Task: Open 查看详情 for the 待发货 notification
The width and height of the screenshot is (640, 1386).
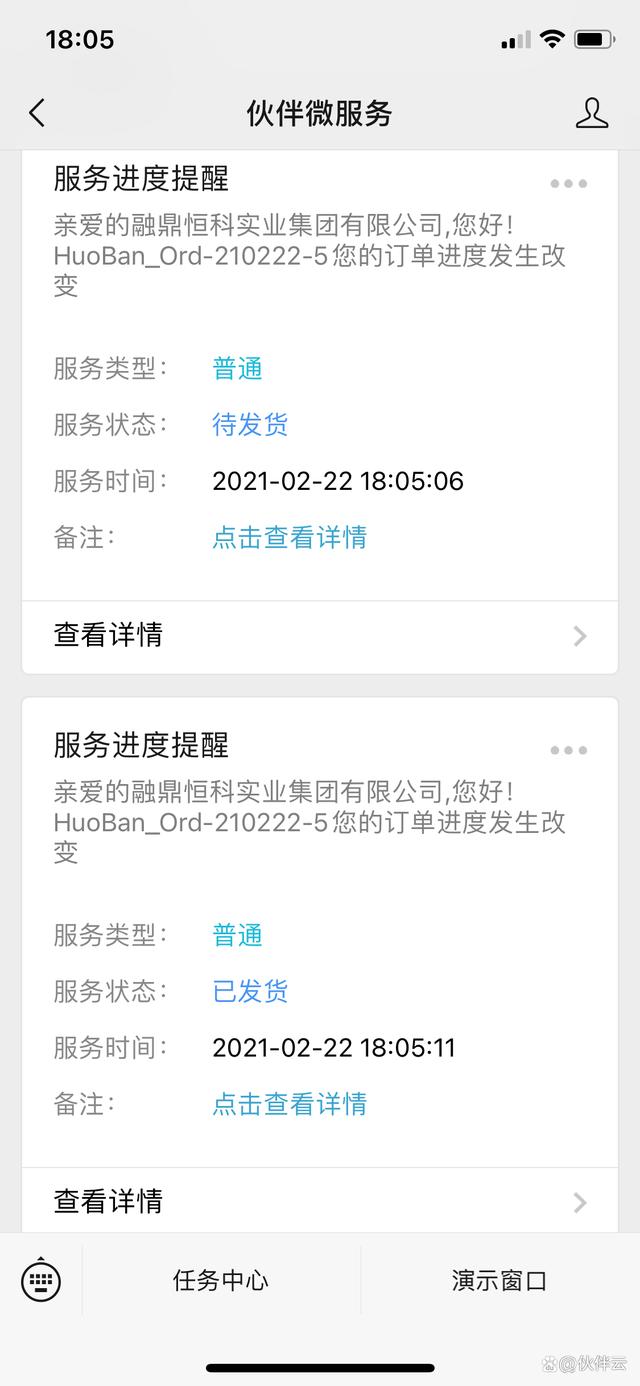Action: (320, 636)
